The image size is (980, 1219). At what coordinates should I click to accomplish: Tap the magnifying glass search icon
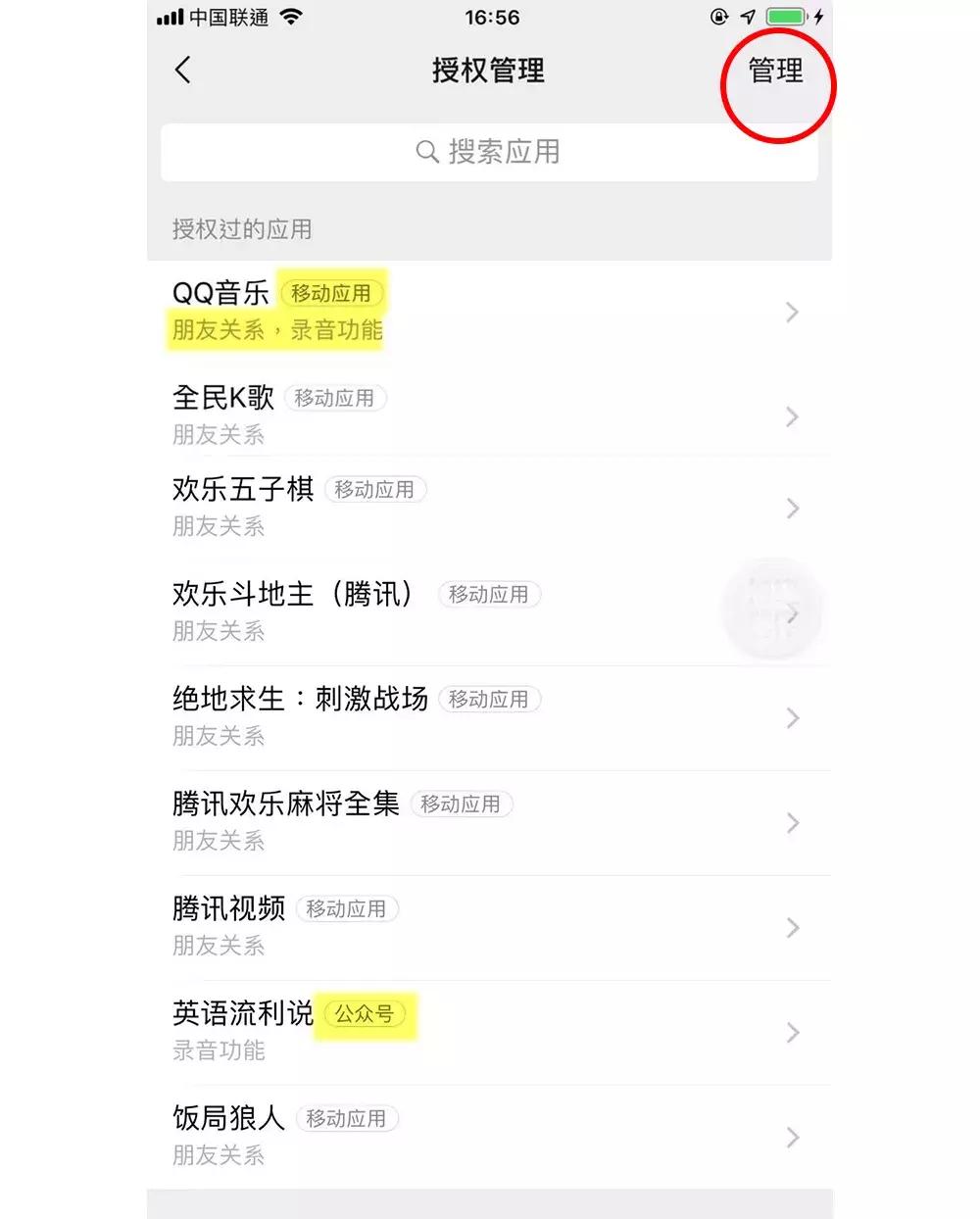[426, 152]
